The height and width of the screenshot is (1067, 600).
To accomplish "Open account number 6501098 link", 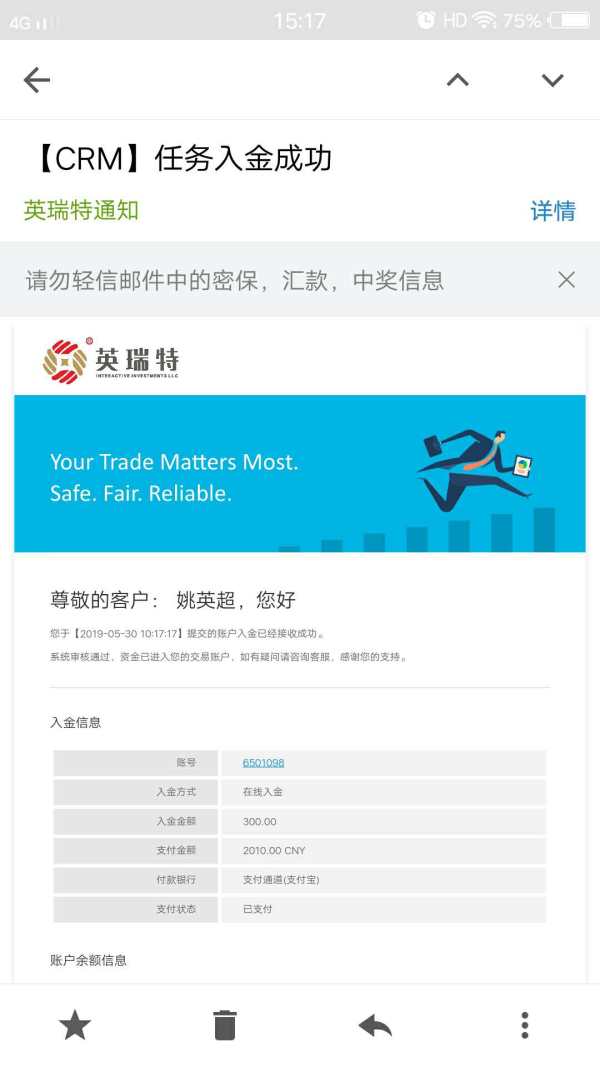I will 263,762.
